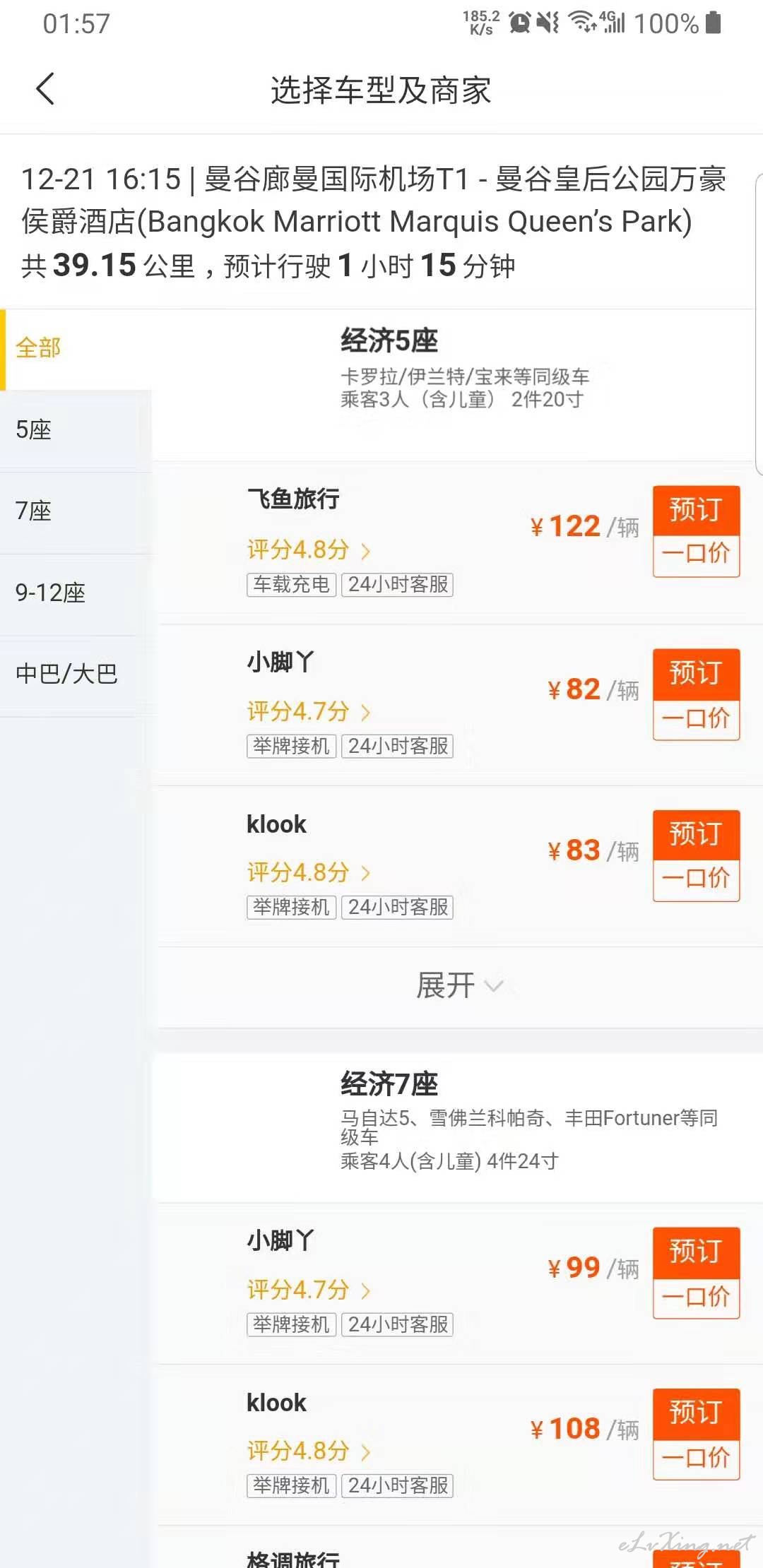Book 小脚丫 7-seat car at ¥99
Viewport: 763px width, 1568px height.
coord(696,1273)
